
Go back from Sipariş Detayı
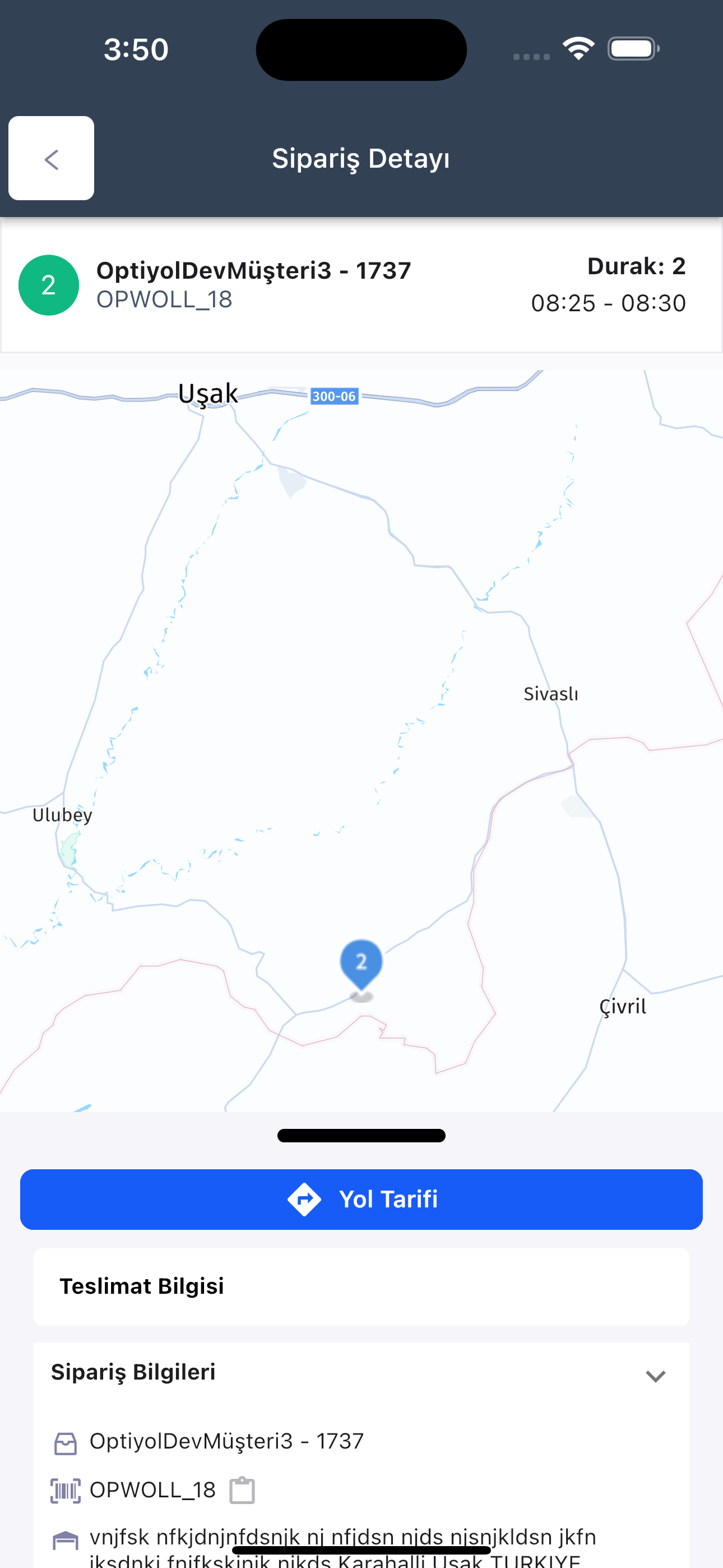[51, 158]
